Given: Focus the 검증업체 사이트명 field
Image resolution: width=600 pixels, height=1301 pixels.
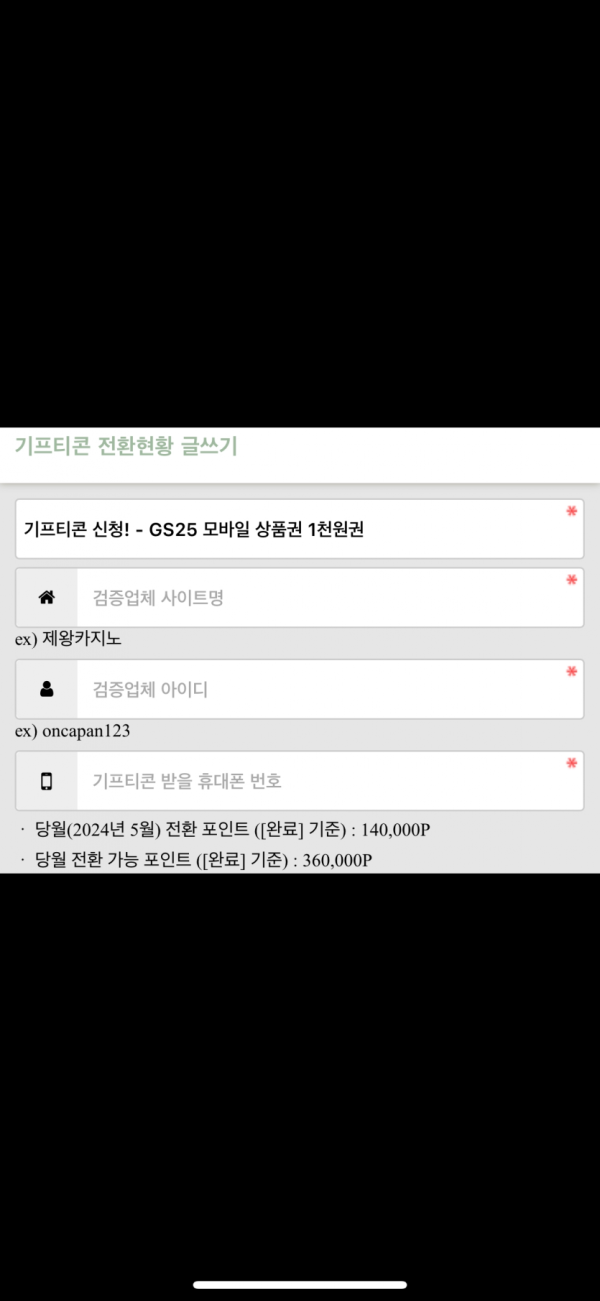Looking at the screenshot, I should click(x=328, y=598).
